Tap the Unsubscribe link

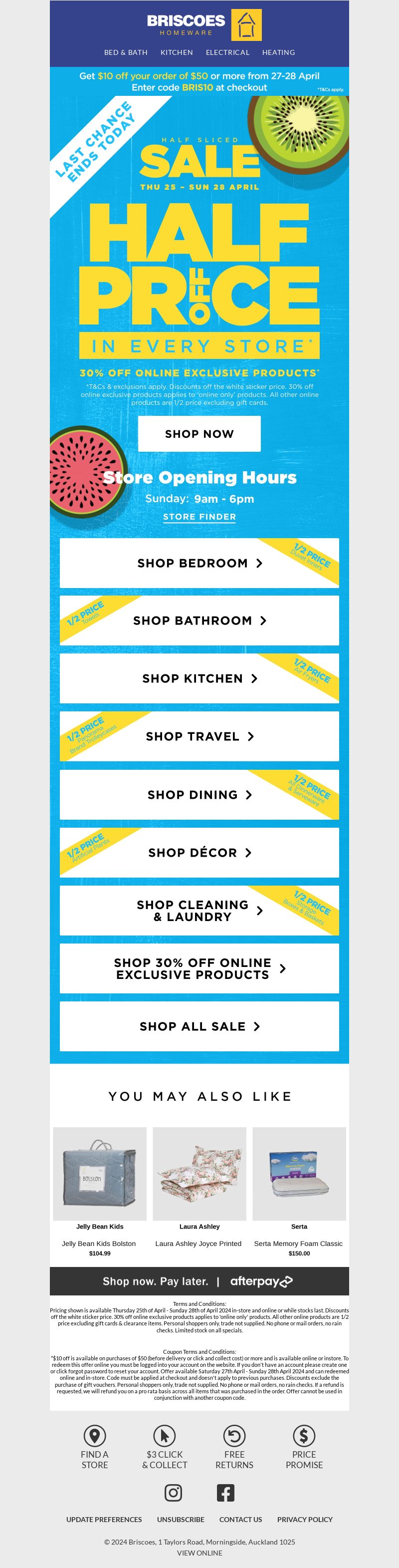tap(181, 1519)
